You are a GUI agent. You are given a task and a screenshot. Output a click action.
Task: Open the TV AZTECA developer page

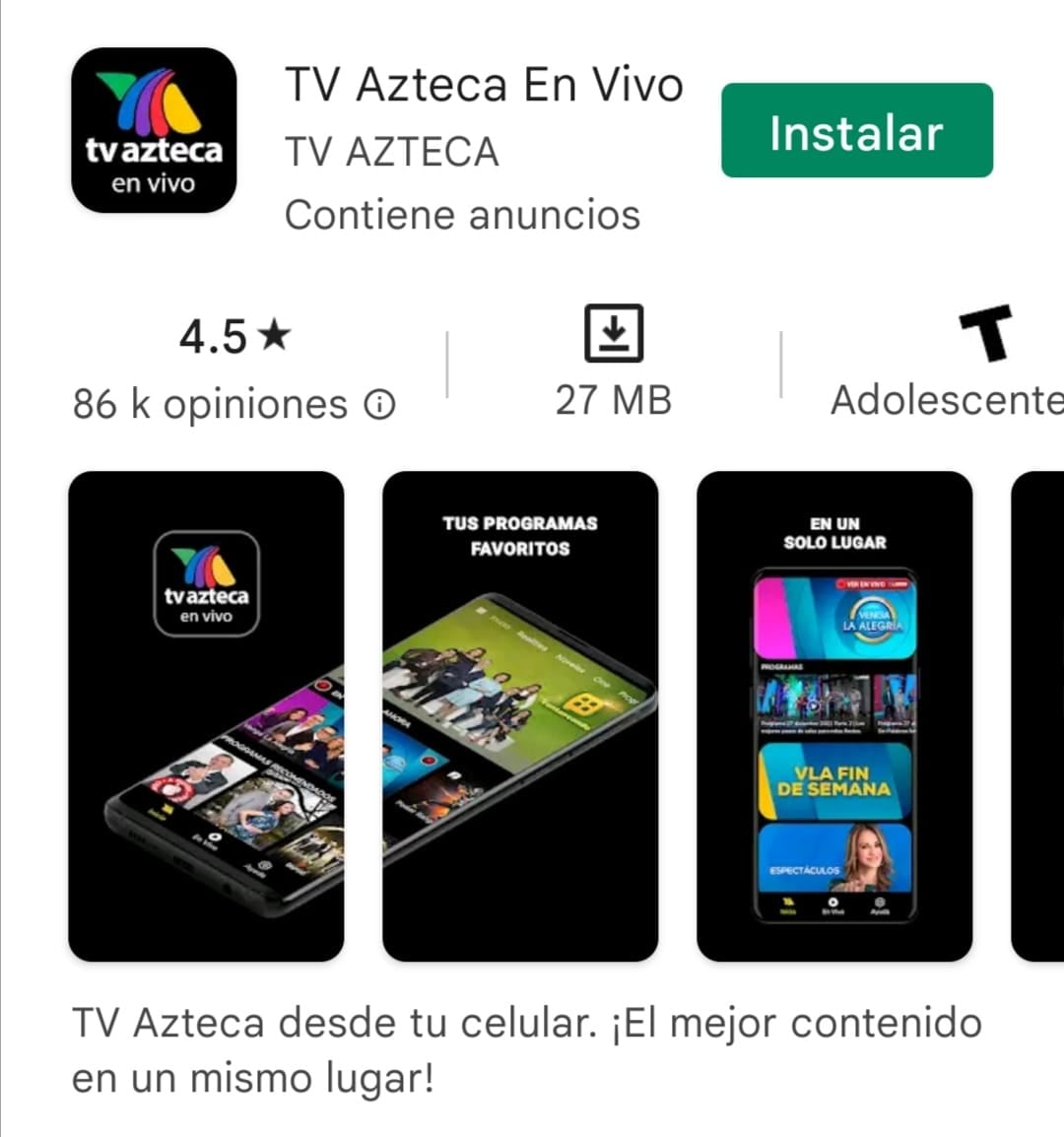391,153
